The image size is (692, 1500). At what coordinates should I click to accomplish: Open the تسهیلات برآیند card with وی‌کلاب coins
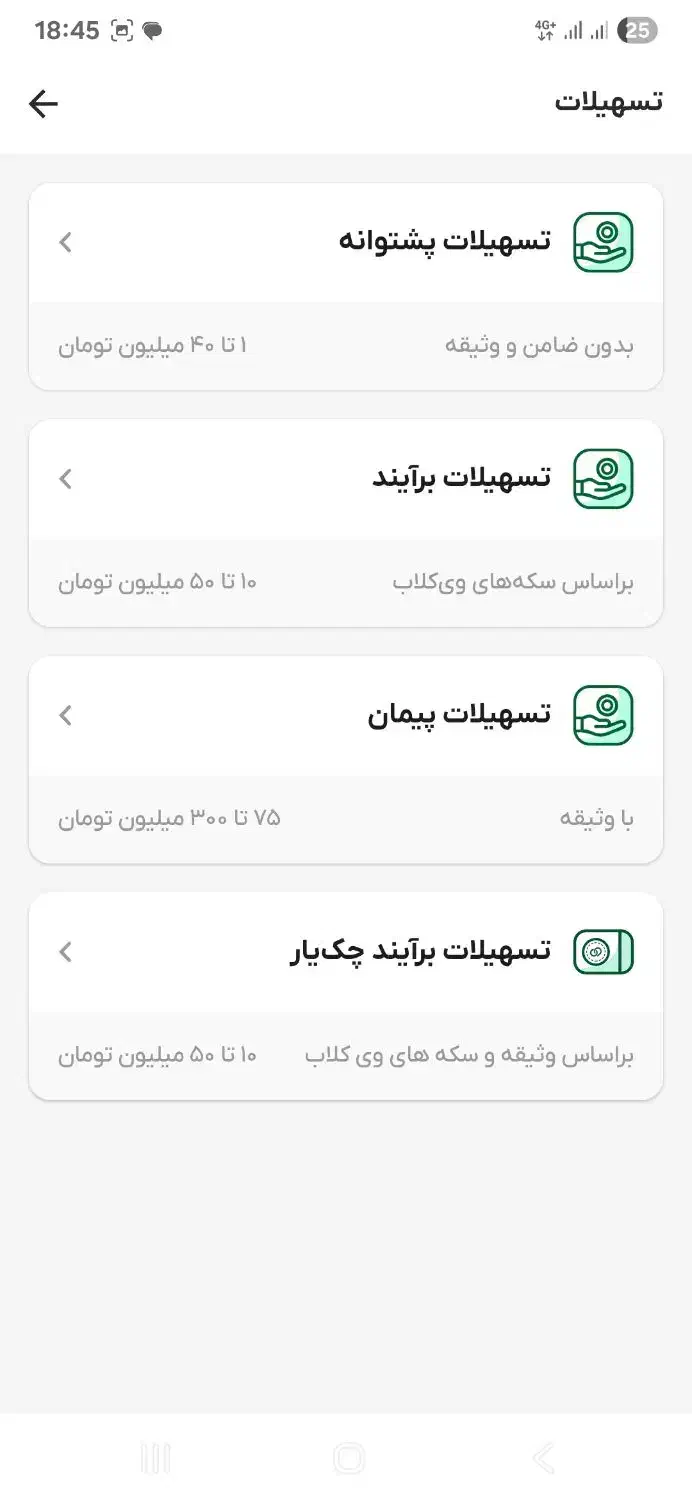[346, 523]
